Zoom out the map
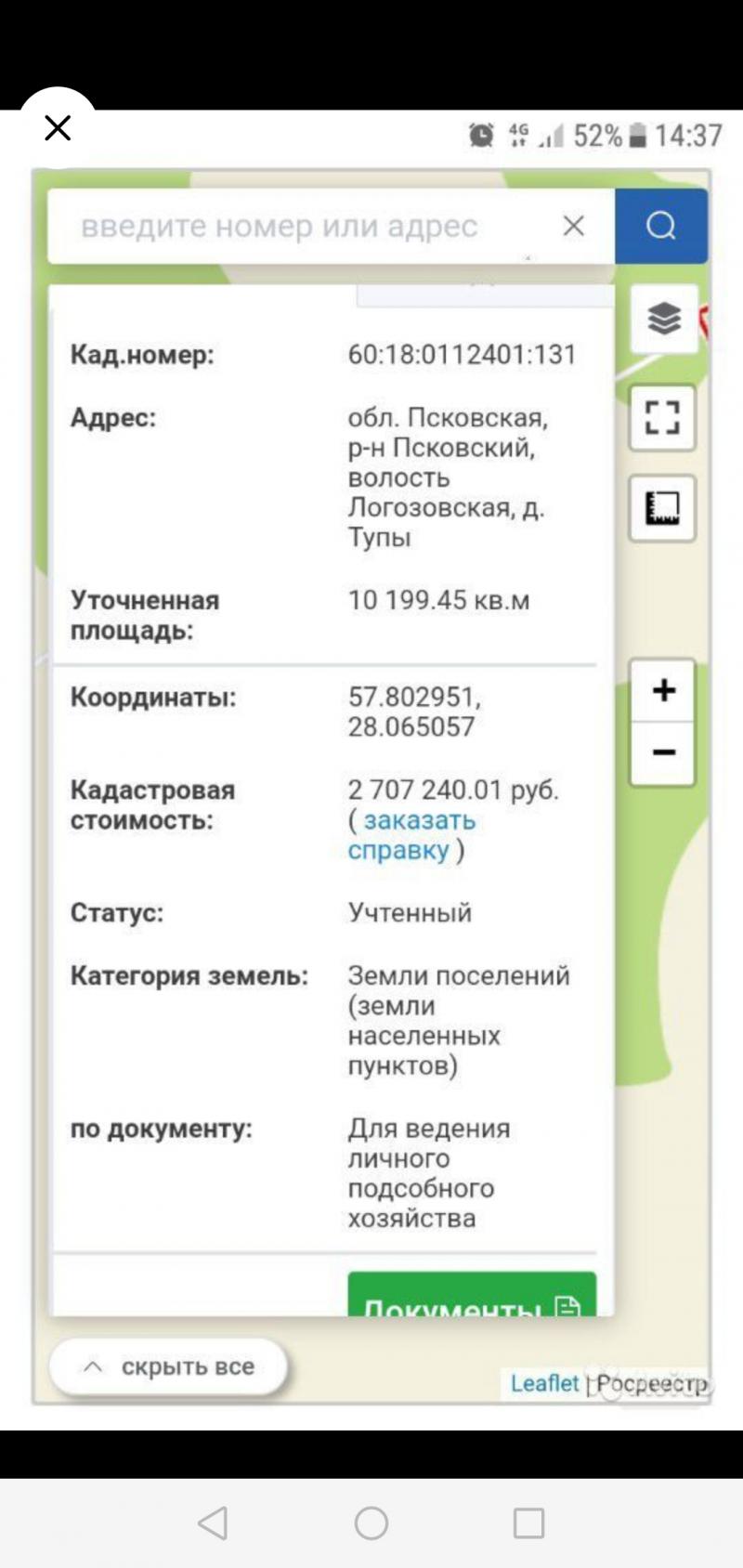The width and height of the screenshot is (743, 1568). point(663,752)
